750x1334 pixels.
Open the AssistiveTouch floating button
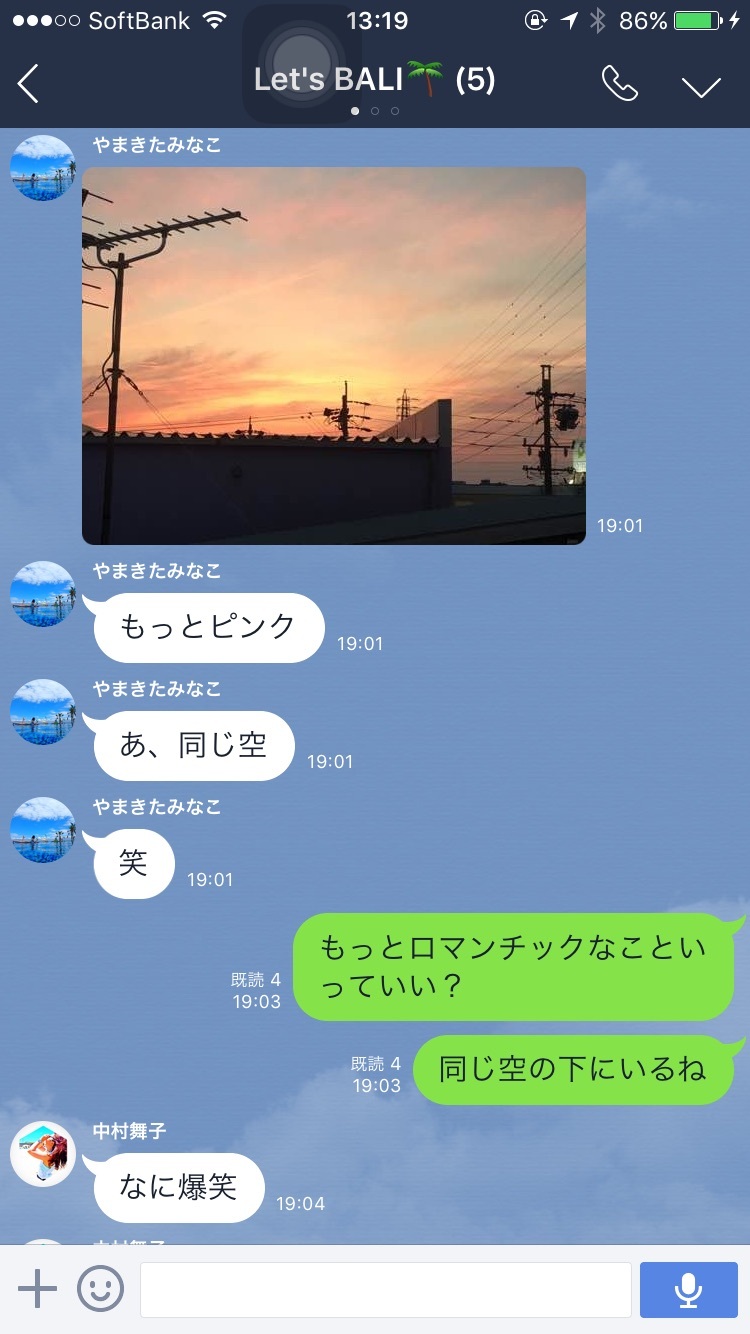pos(302,62)
